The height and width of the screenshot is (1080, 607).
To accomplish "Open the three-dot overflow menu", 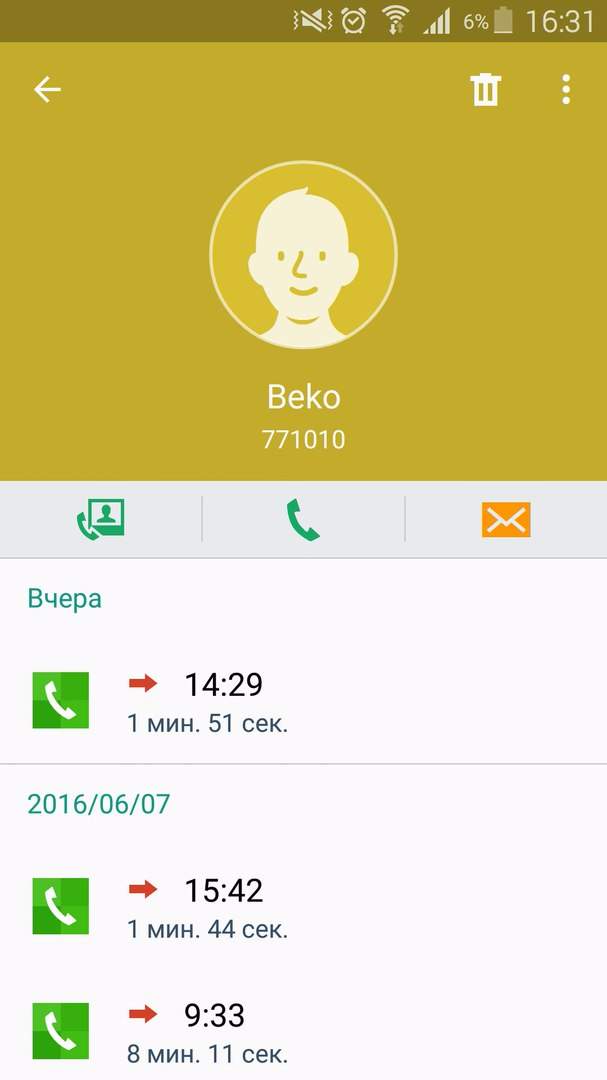I will pos(566,90).
